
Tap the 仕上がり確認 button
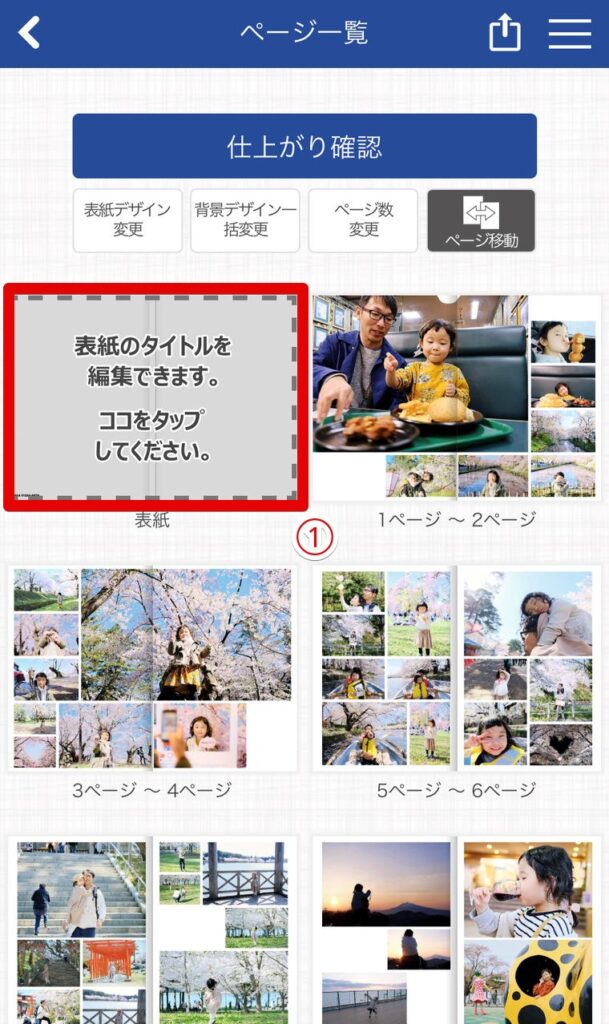pyautogui.click(x=304, y=147)
